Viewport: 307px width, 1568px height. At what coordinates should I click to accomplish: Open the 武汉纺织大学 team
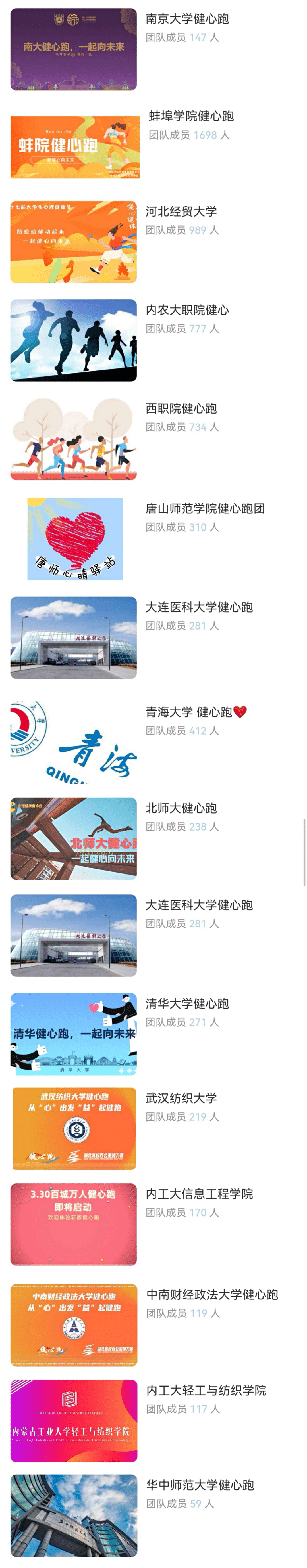click(x=181, y=1098)
